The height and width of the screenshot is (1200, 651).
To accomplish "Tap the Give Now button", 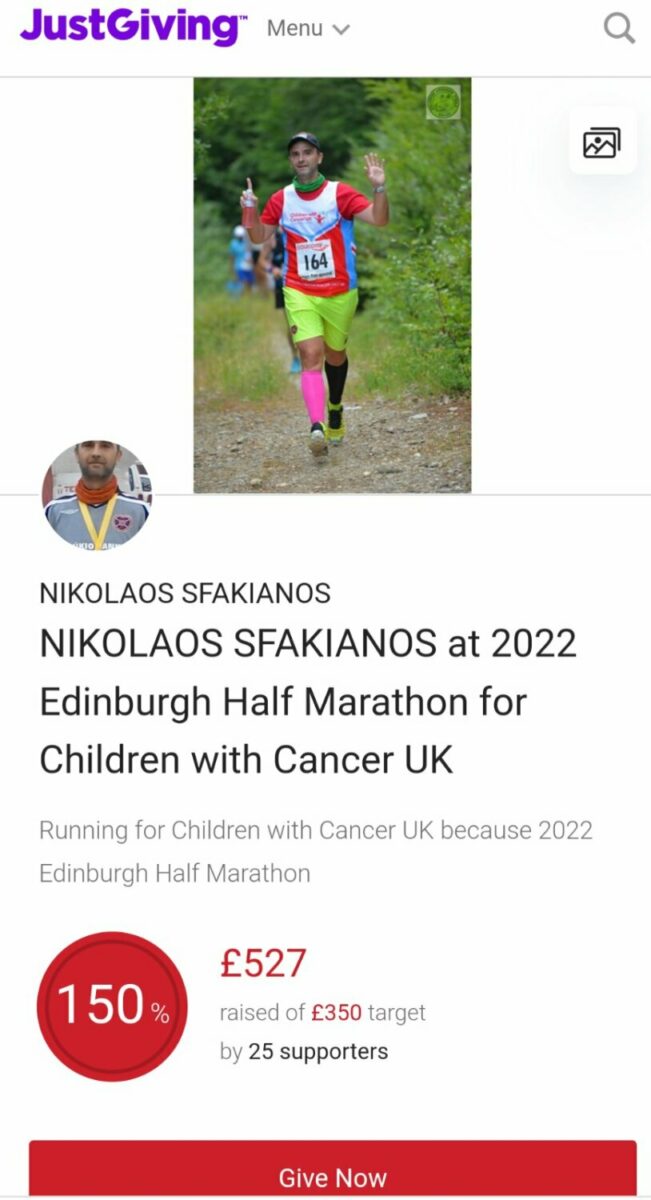I will [x=332, y=1176].
